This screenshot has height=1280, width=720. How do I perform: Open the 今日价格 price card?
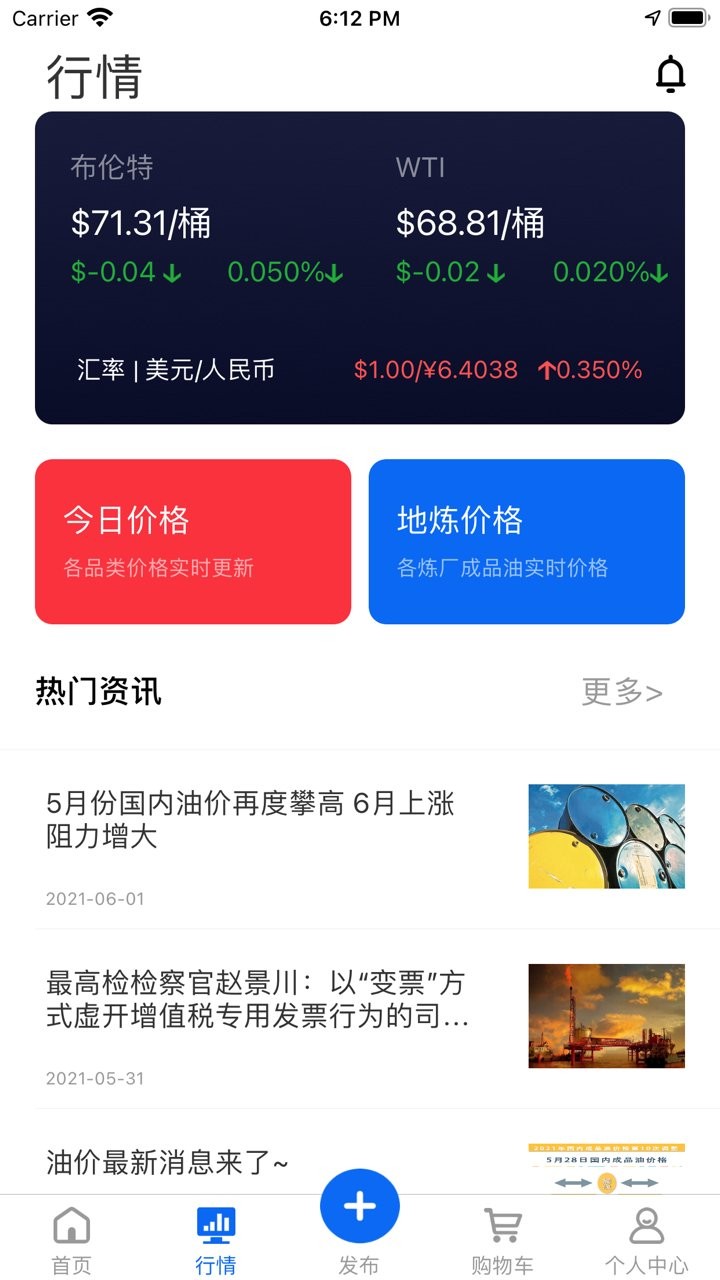[192, 541]
